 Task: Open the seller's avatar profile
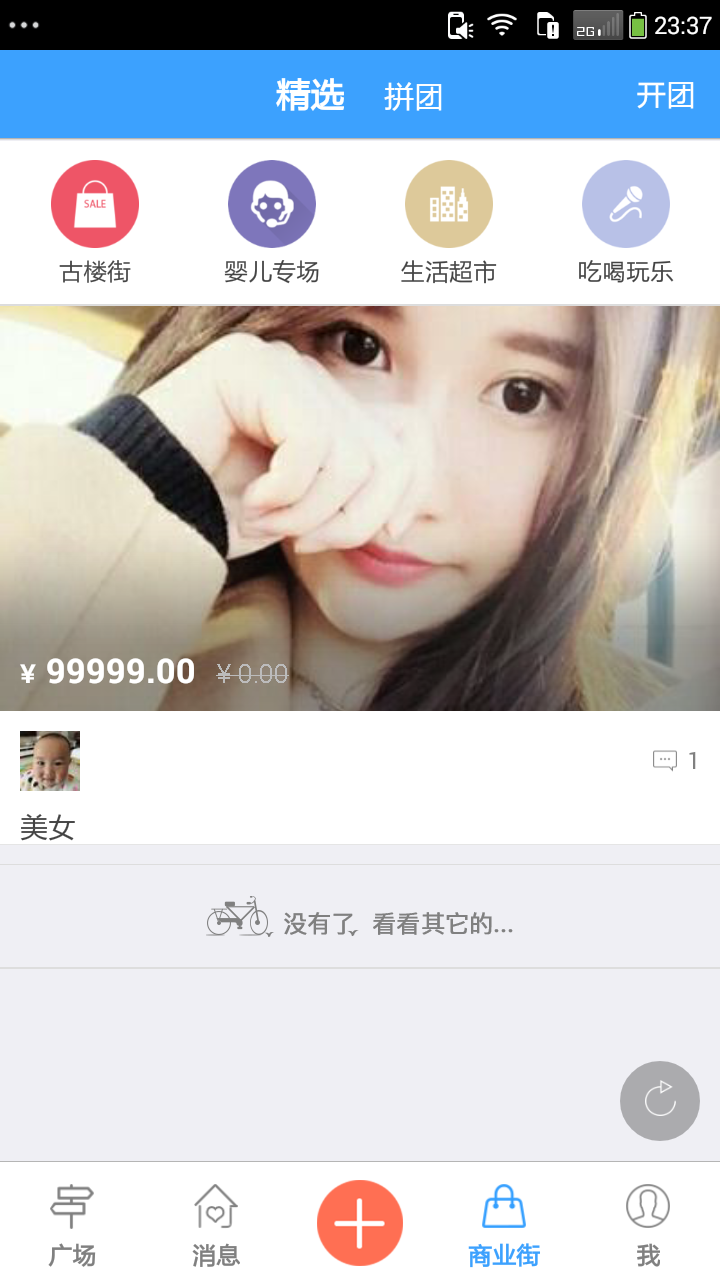(50, 761)
